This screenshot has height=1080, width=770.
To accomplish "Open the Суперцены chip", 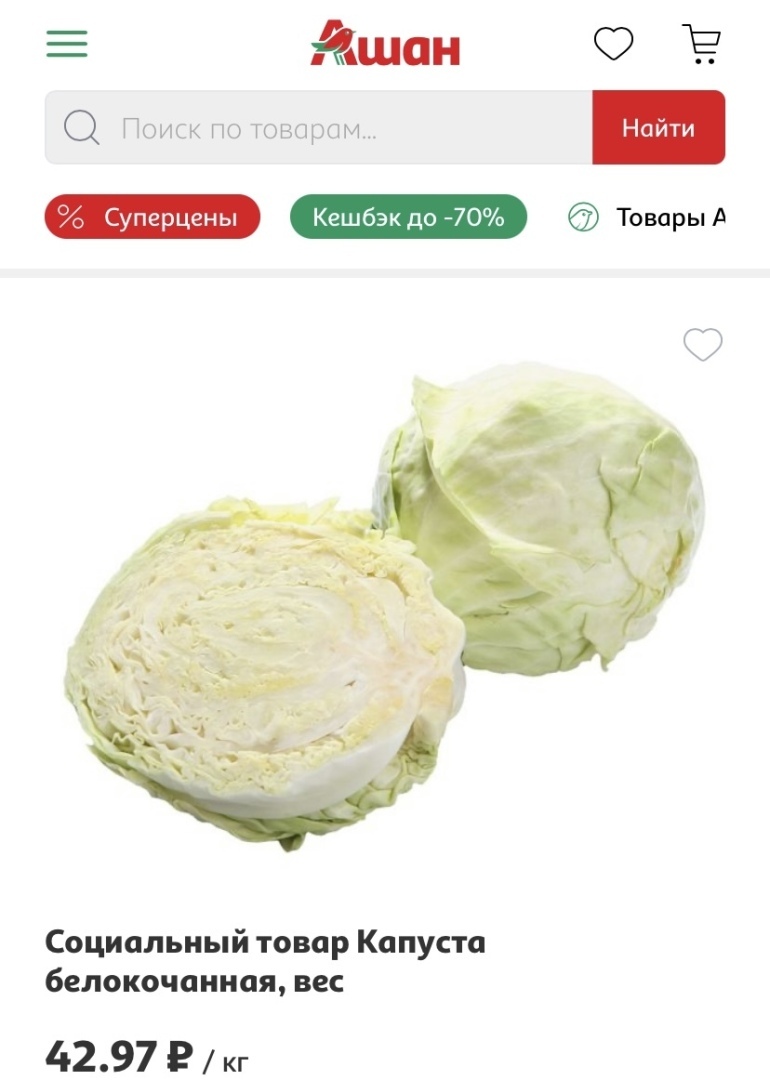I will click(152, 217).
